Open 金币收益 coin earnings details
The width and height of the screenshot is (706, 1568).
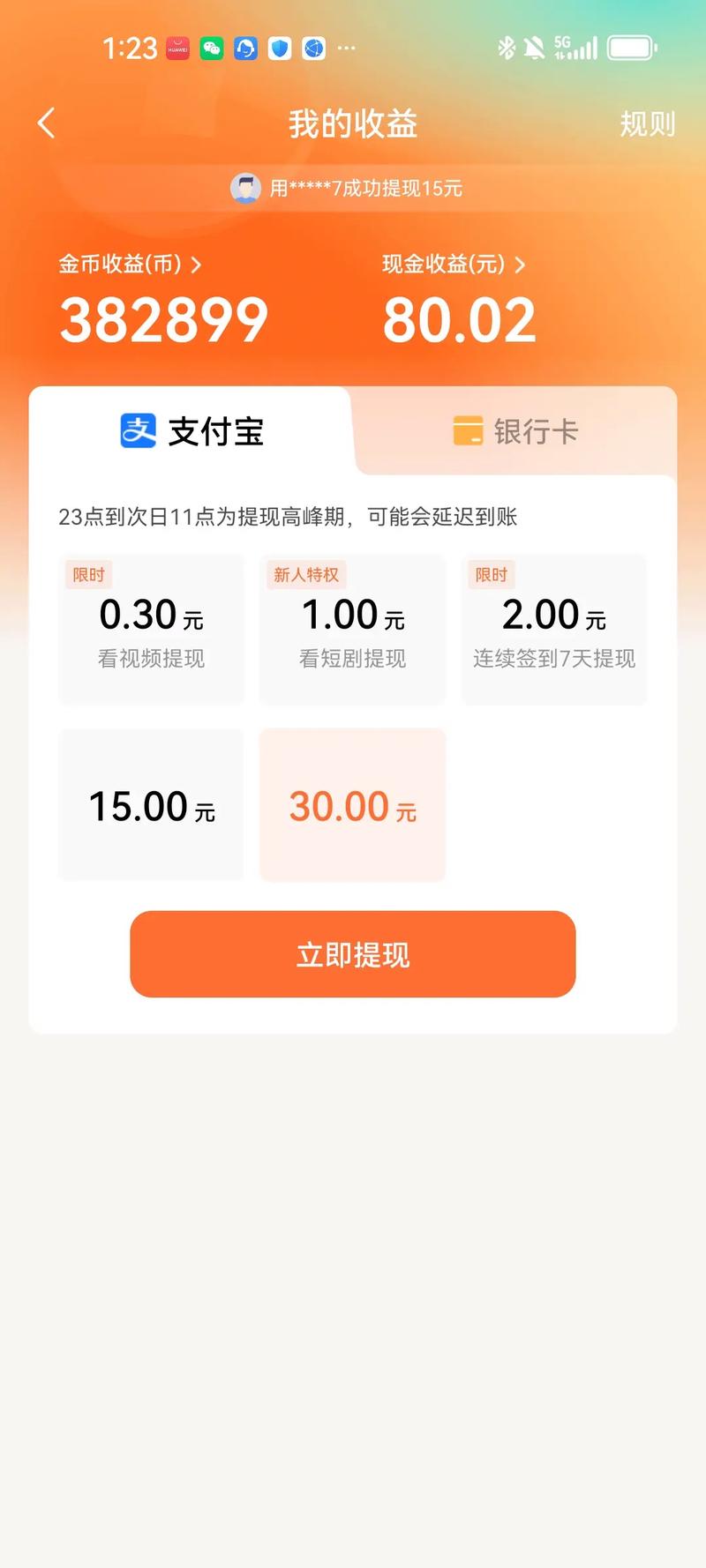coord(130,265)
